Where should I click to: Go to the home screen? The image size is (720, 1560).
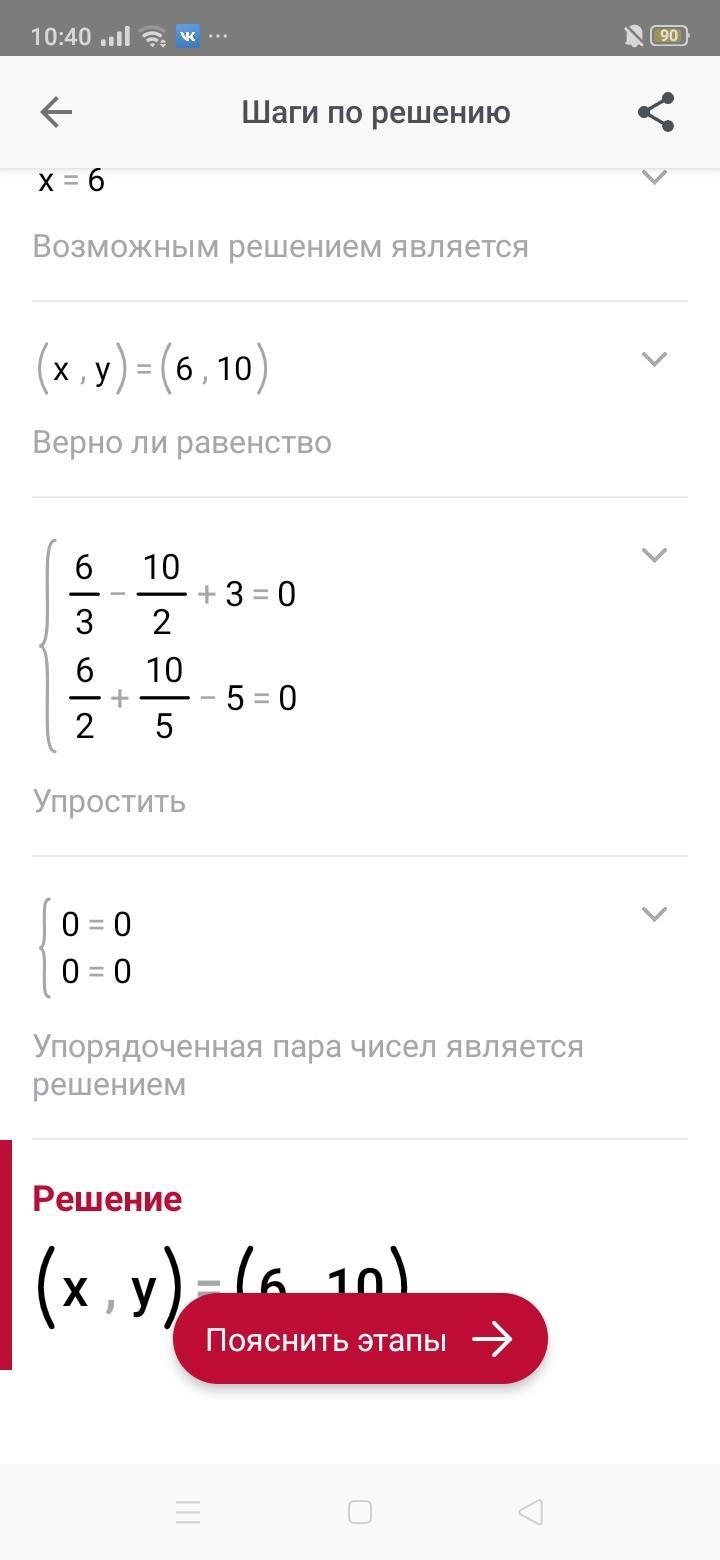360,1512
